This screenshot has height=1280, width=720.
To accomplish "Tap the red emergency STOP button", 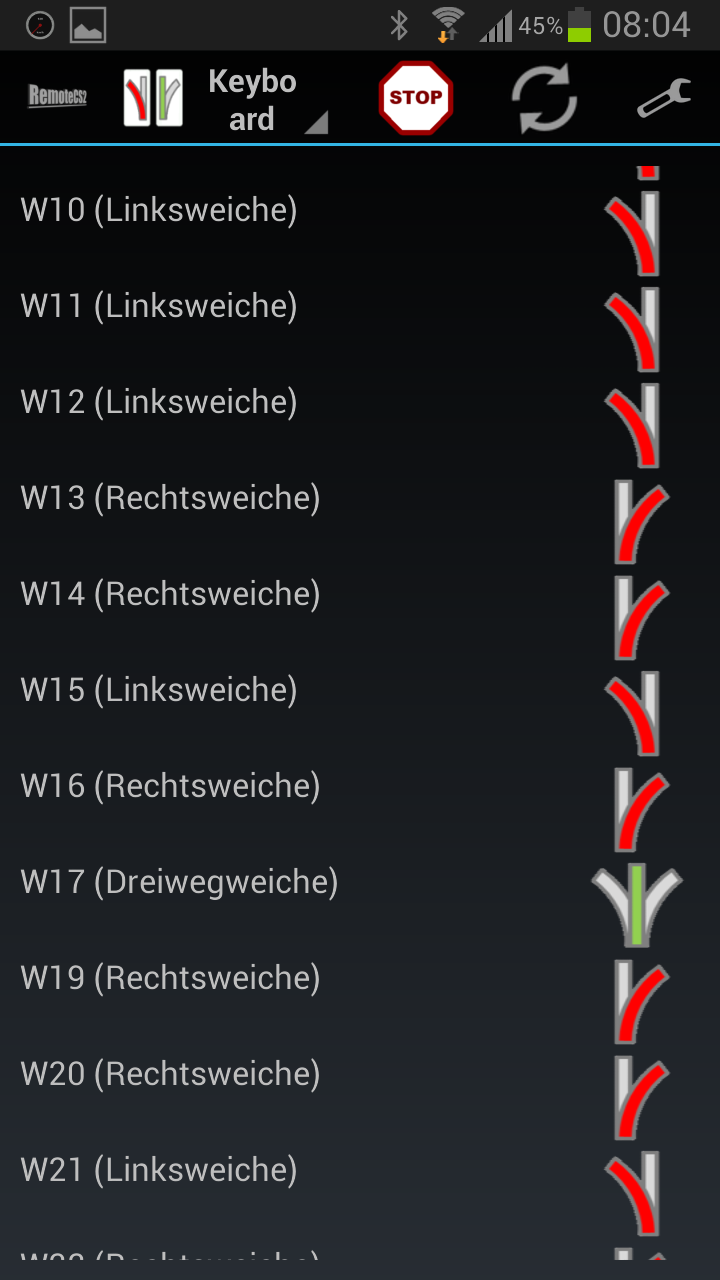I will pos(416,98).
